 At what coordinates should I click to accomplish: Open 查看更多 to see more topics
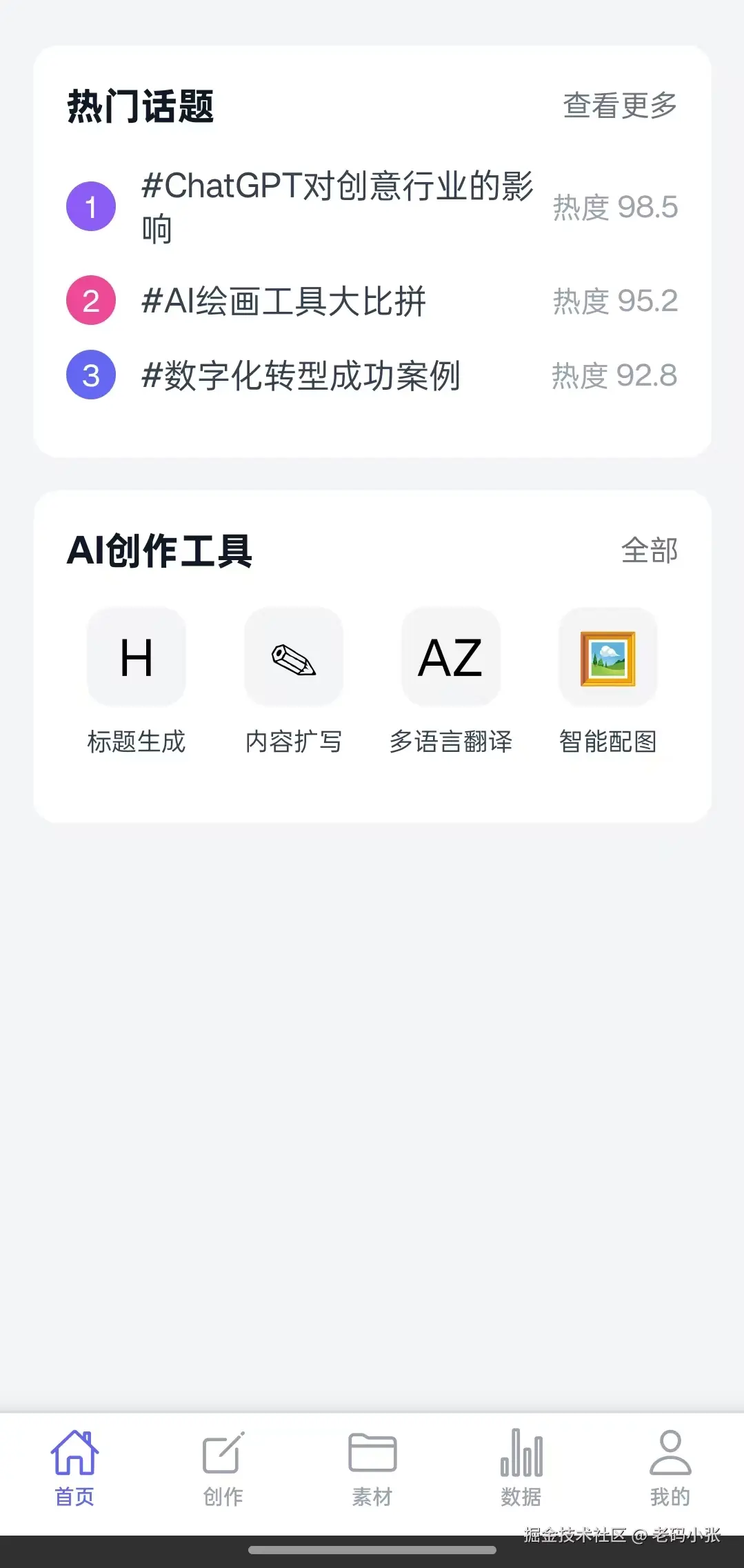pyautogui.click(x=619, y=107)
